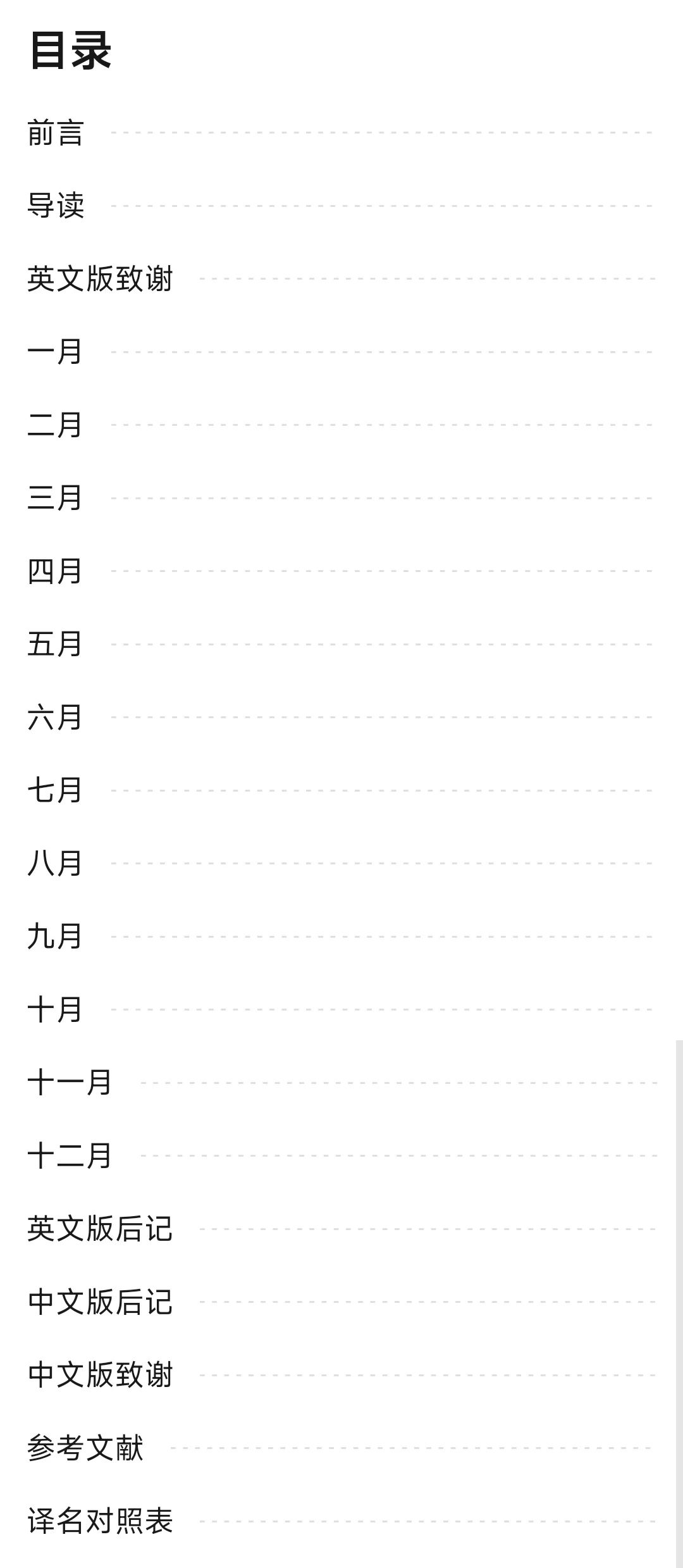Viewport: 683px width, 1568px height.
Task: Open the 六月 chapter
Action: click(55, 717)
